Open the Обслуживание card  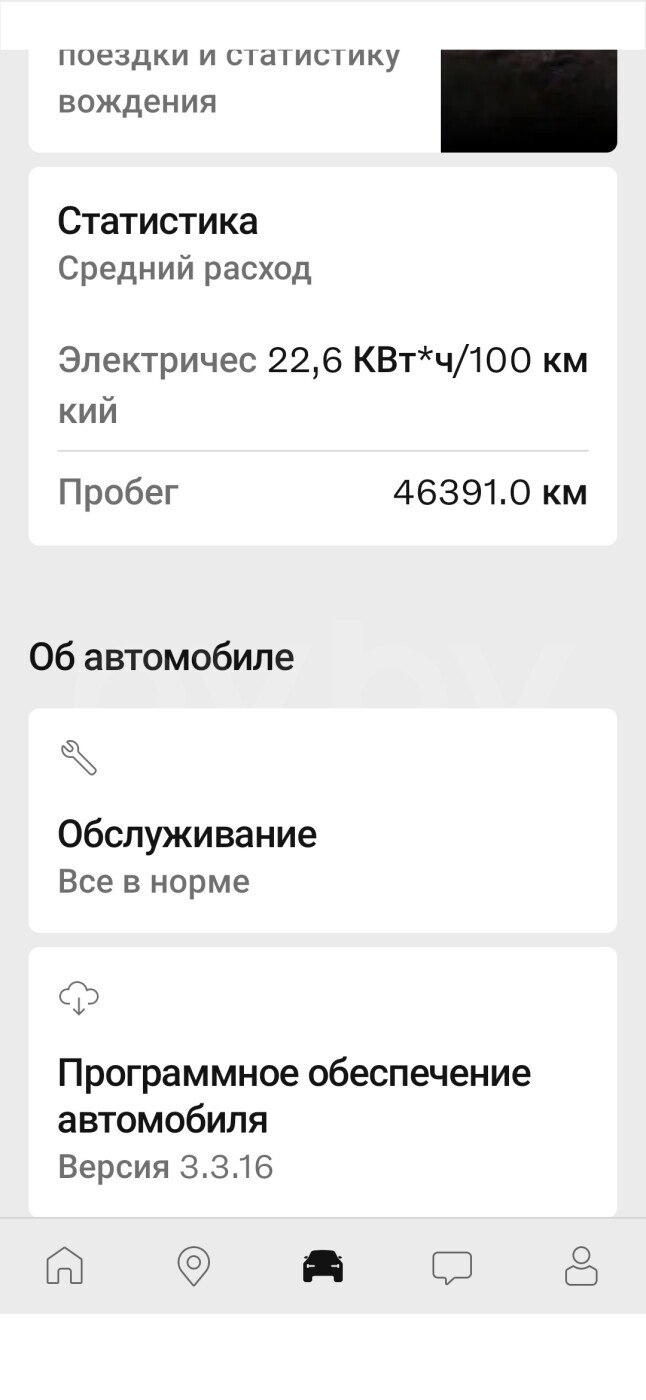click(x=322, y=820)
